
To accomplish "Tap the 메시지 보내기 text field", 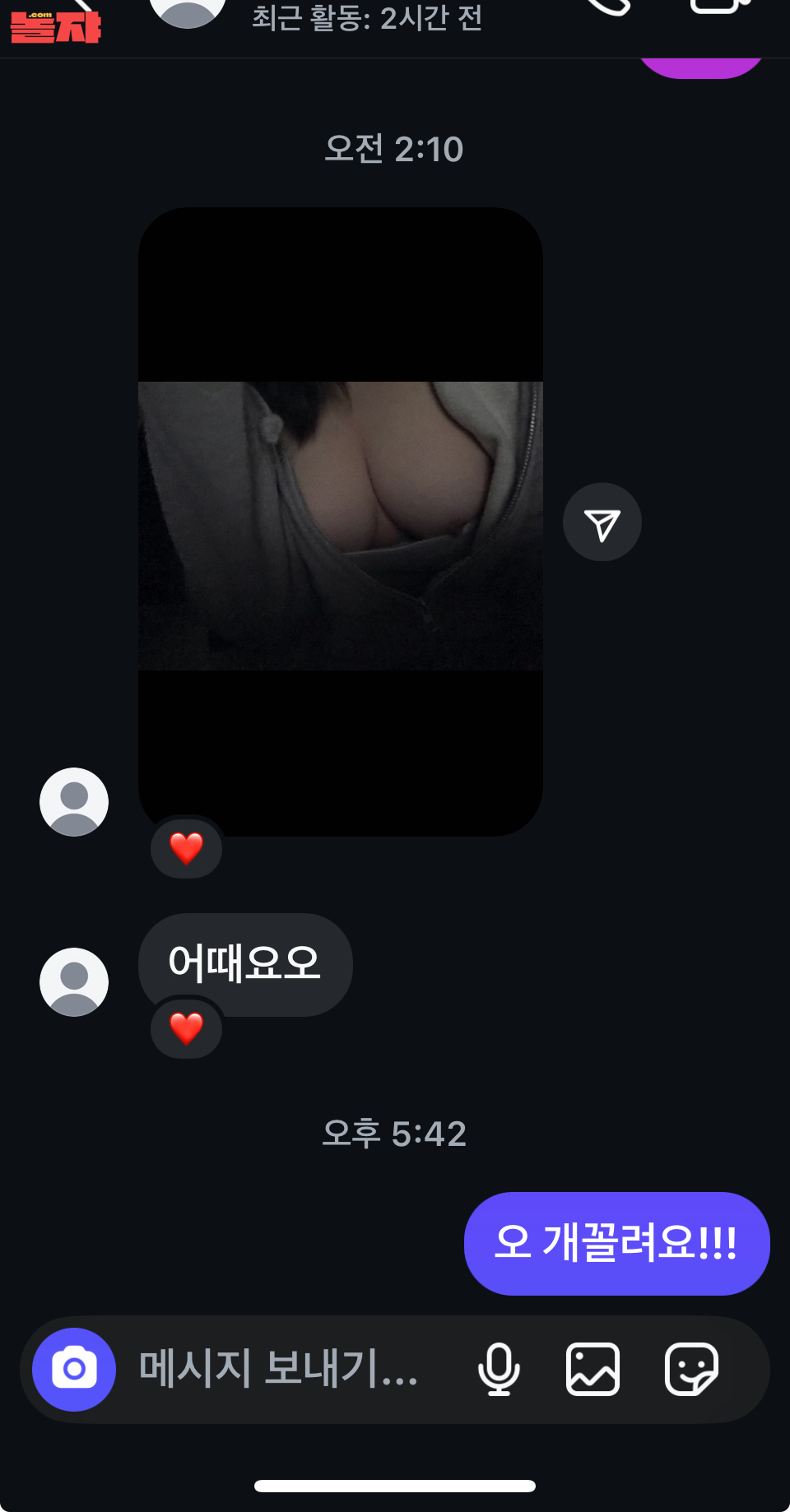I will 280,1369.
